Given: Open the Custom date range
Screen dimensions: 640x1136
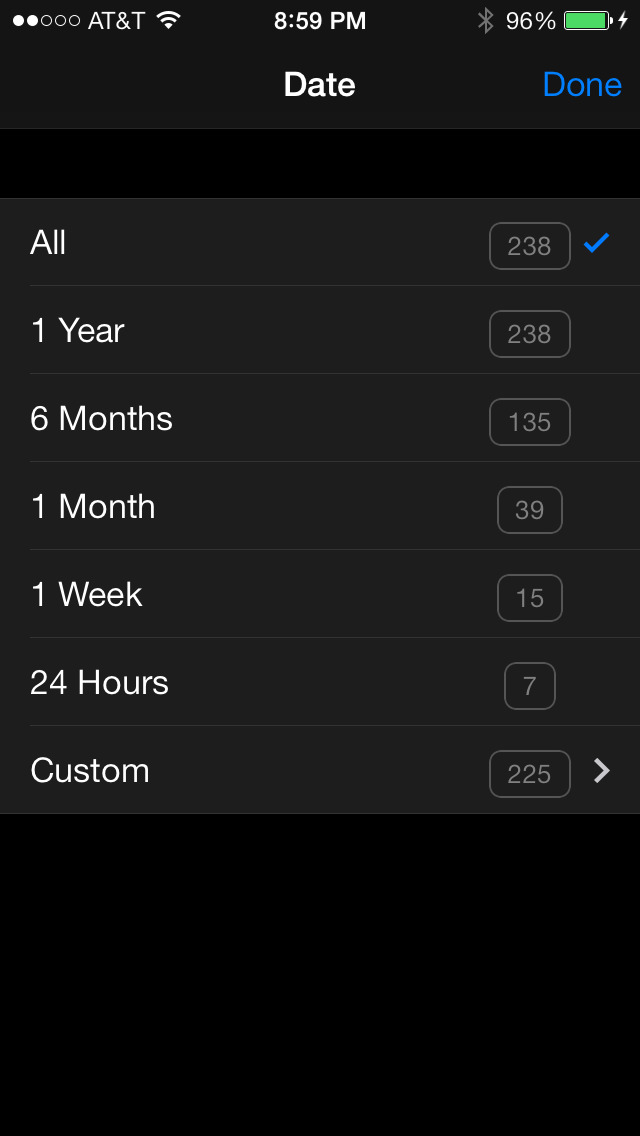Looking at the screenshot, I should [320, 769].
